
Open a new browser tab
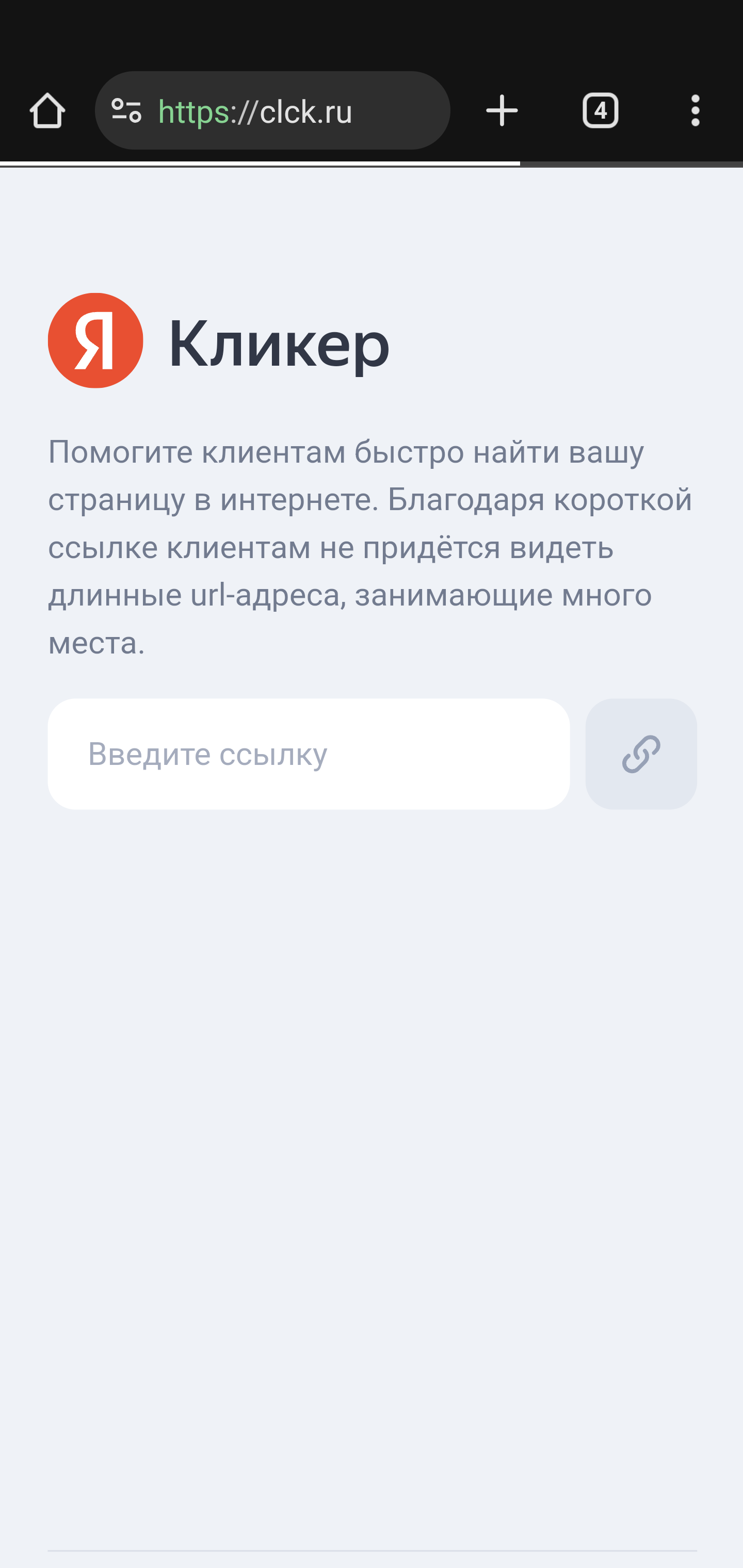[x=502, y=111]
